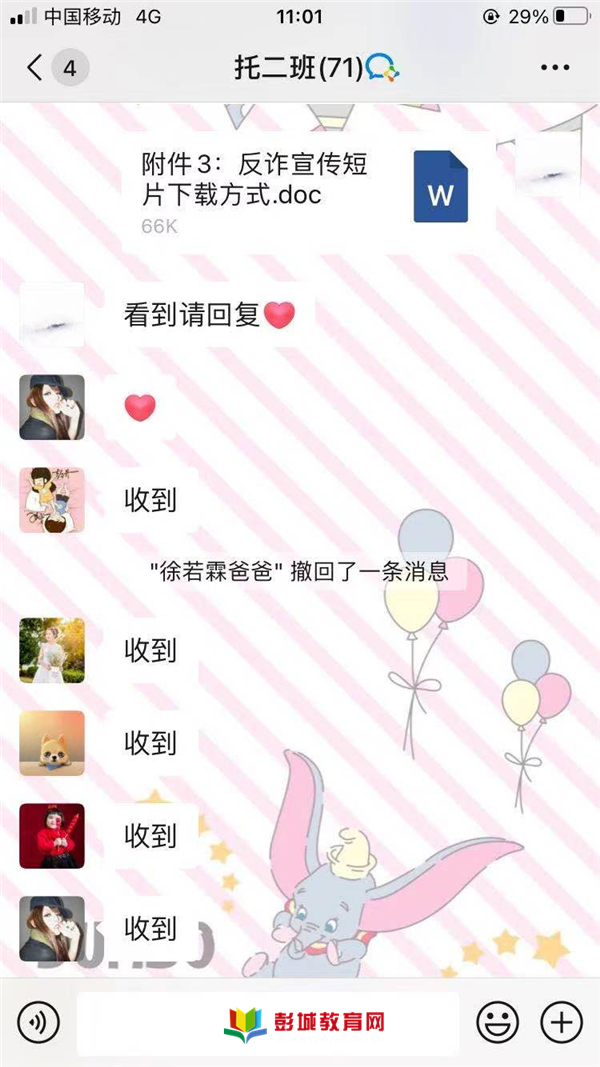Viewport: 600px width, 1067px height.
Task: Open the emoji sticker panel
Action: 495,1022
